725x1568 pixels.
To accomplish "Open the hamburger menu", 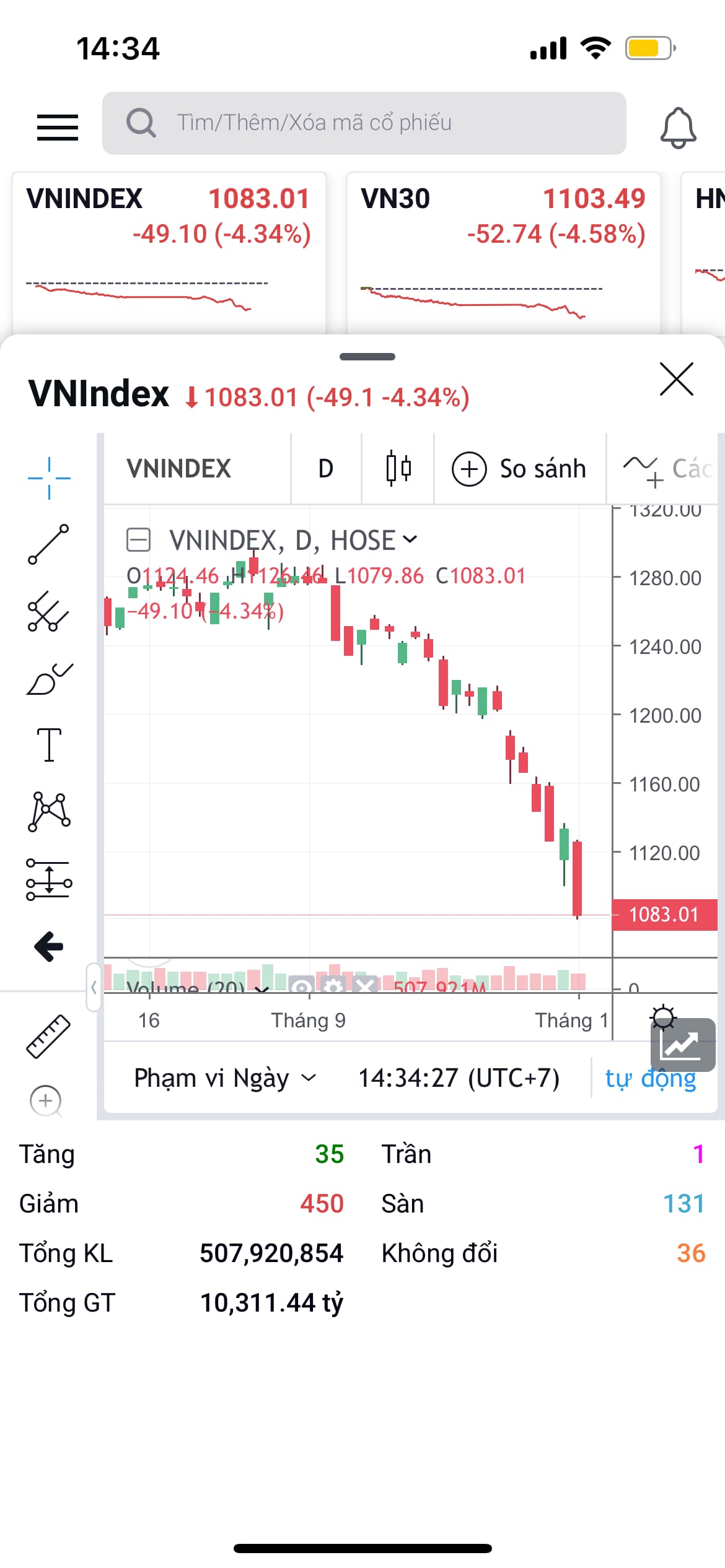I will (58, 127).
